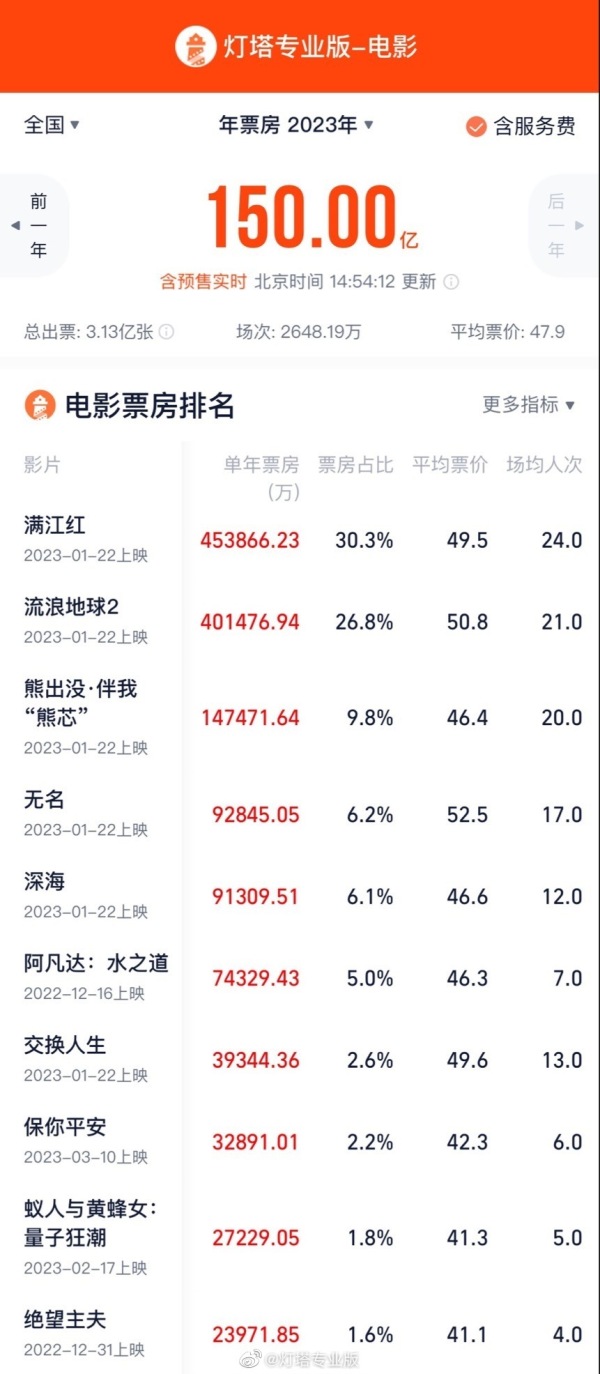Screen dimensions: 600x1374
Task: Open the 无名 movie row
Action: (x=45, y=800)
